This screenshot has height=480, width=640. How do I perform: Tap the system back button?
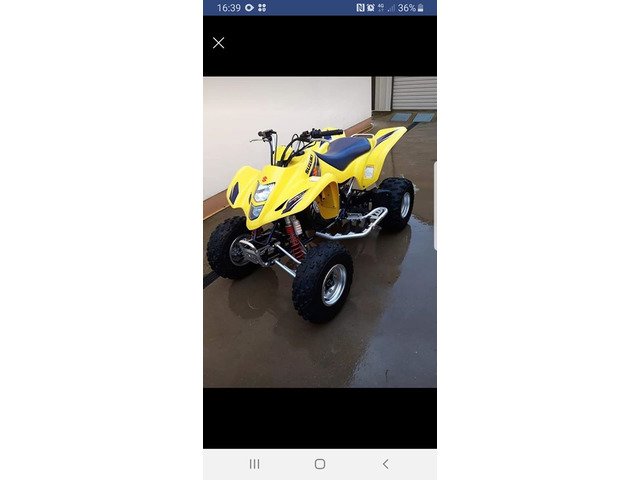pyautogui.click(x=385, y=464)
